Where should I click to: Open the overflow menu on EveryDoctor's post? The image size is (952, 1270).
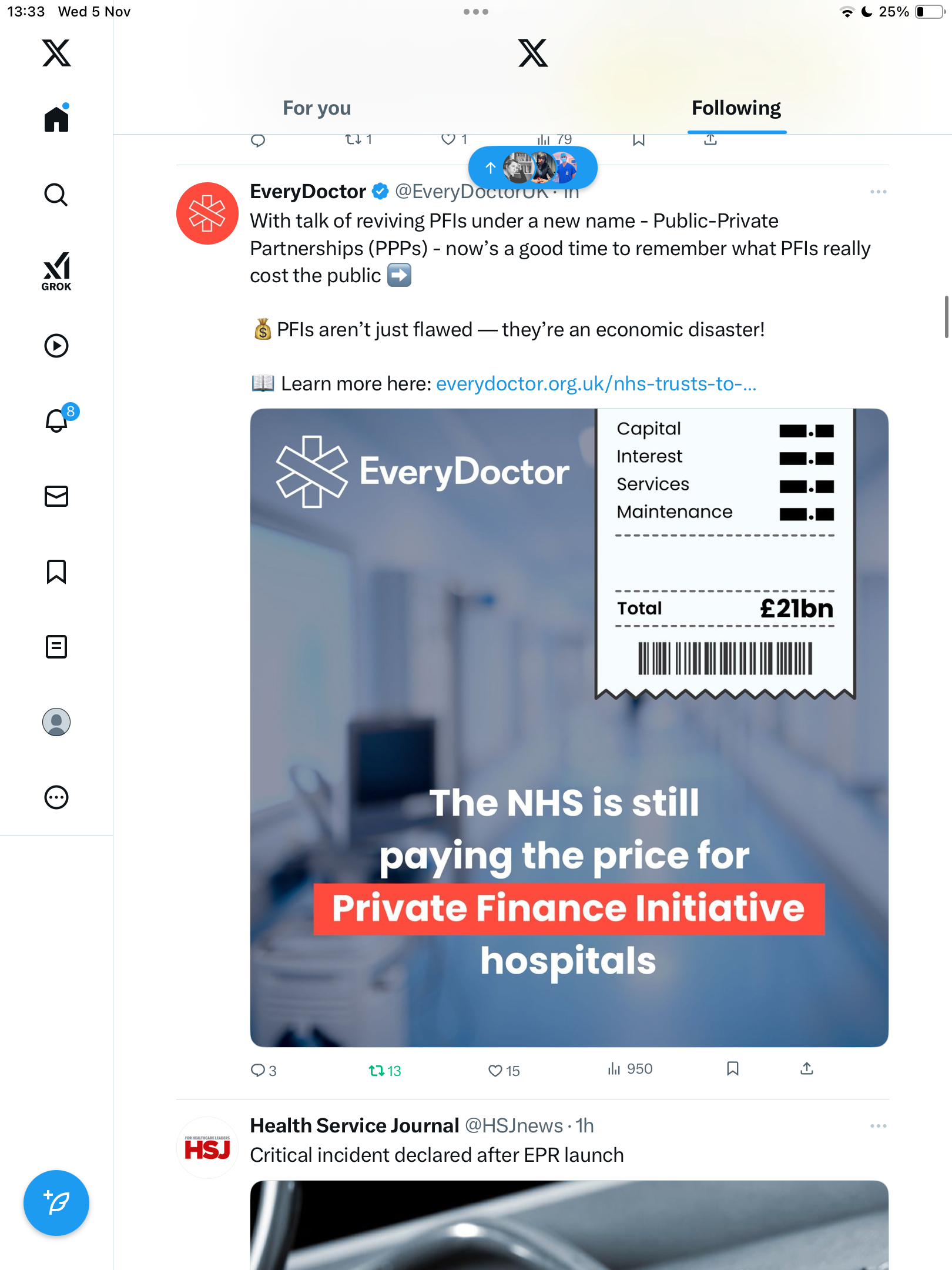point(878,192)
